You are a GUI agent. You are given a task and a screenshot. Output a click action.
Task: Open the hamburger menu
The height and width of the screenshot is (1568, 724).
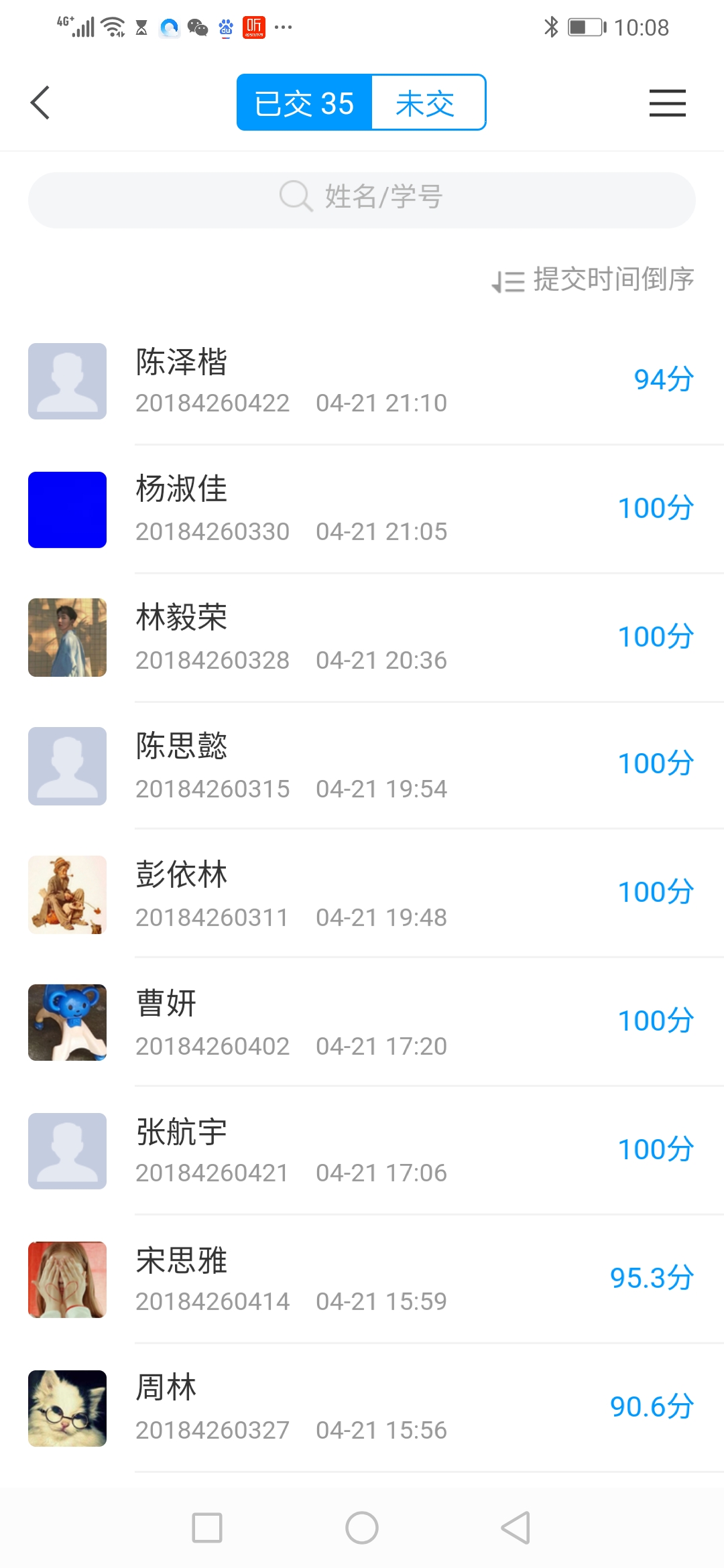[x=667, y=103]
